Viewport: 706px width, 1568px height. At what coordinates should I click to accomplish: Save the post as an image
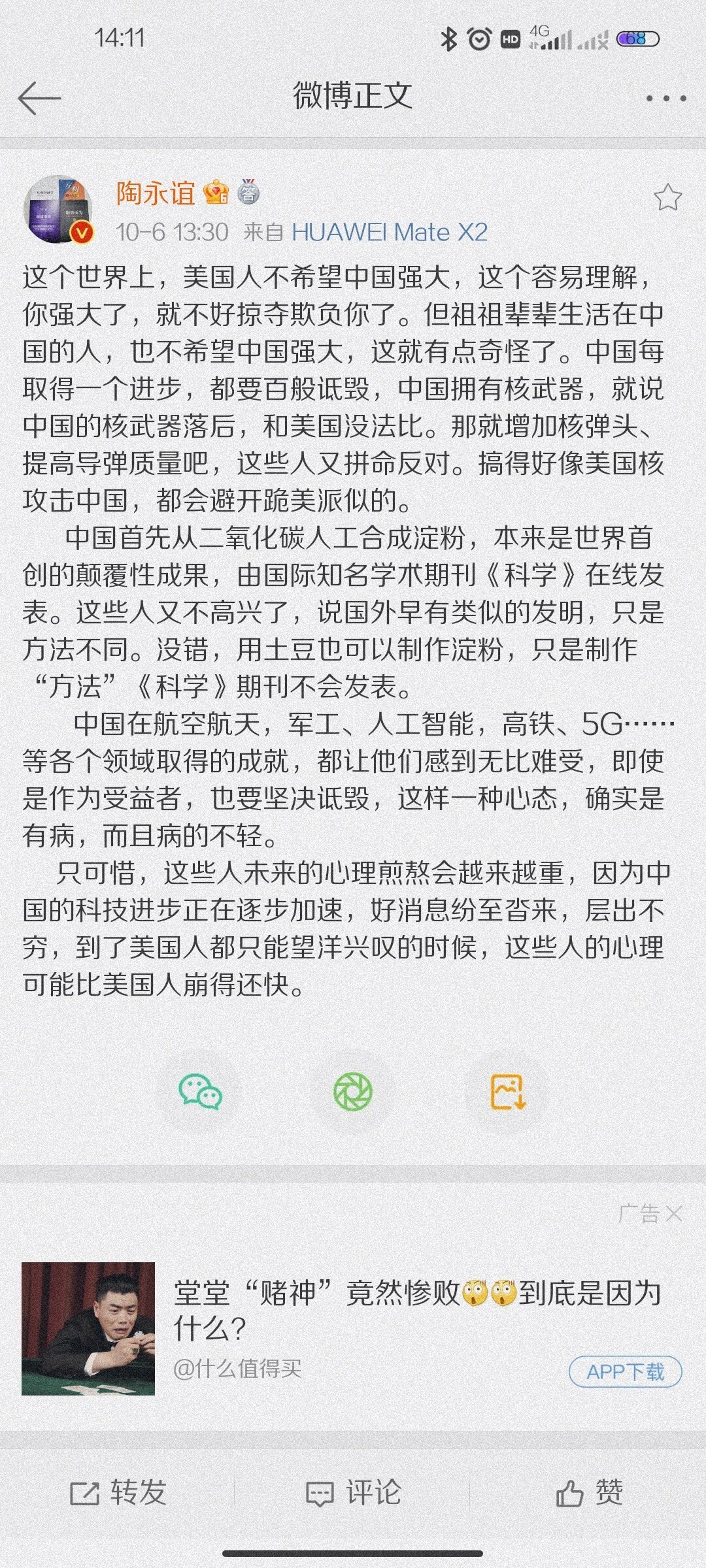pyautogui.click(x=508, y=1092)
